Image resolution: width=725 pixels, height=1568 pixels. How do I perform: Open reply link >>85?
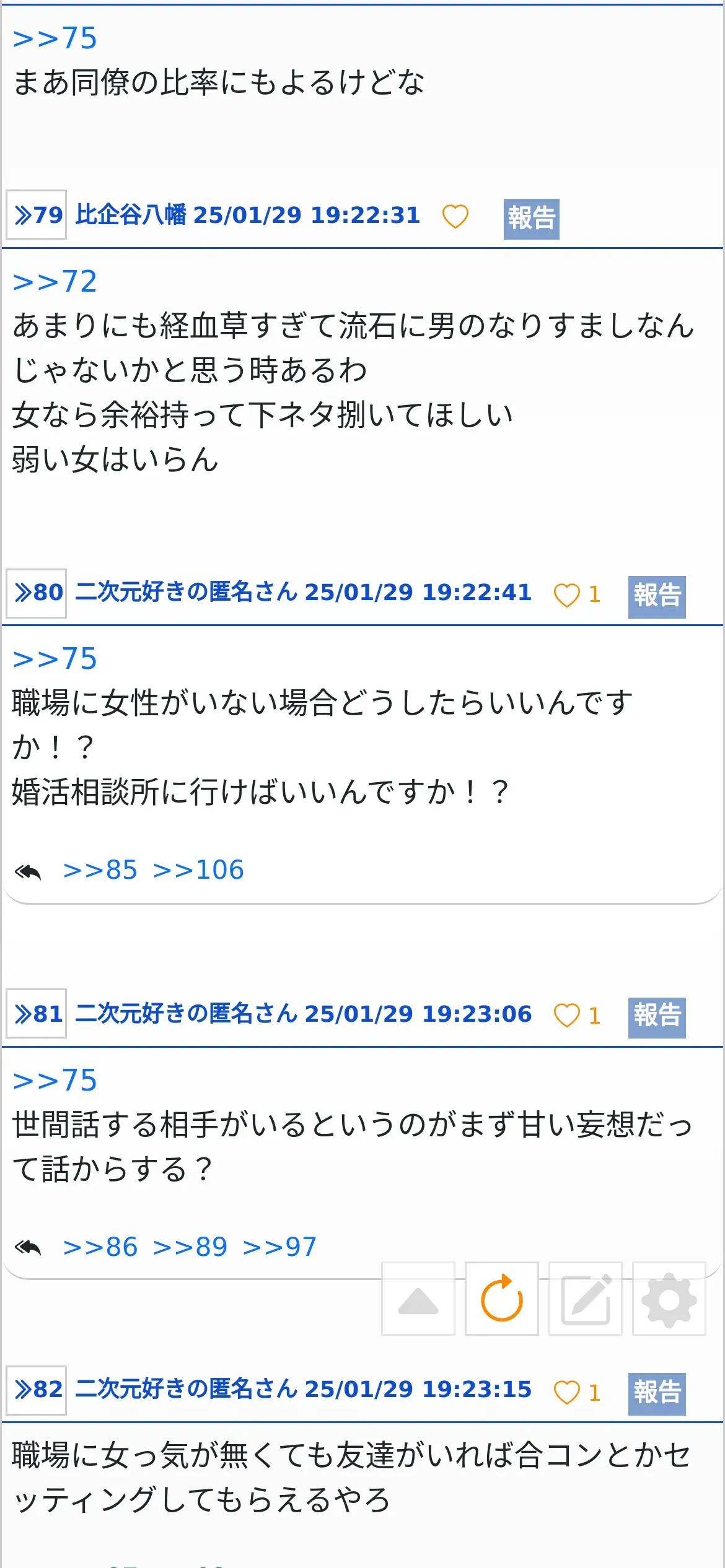tap(100, 870)
